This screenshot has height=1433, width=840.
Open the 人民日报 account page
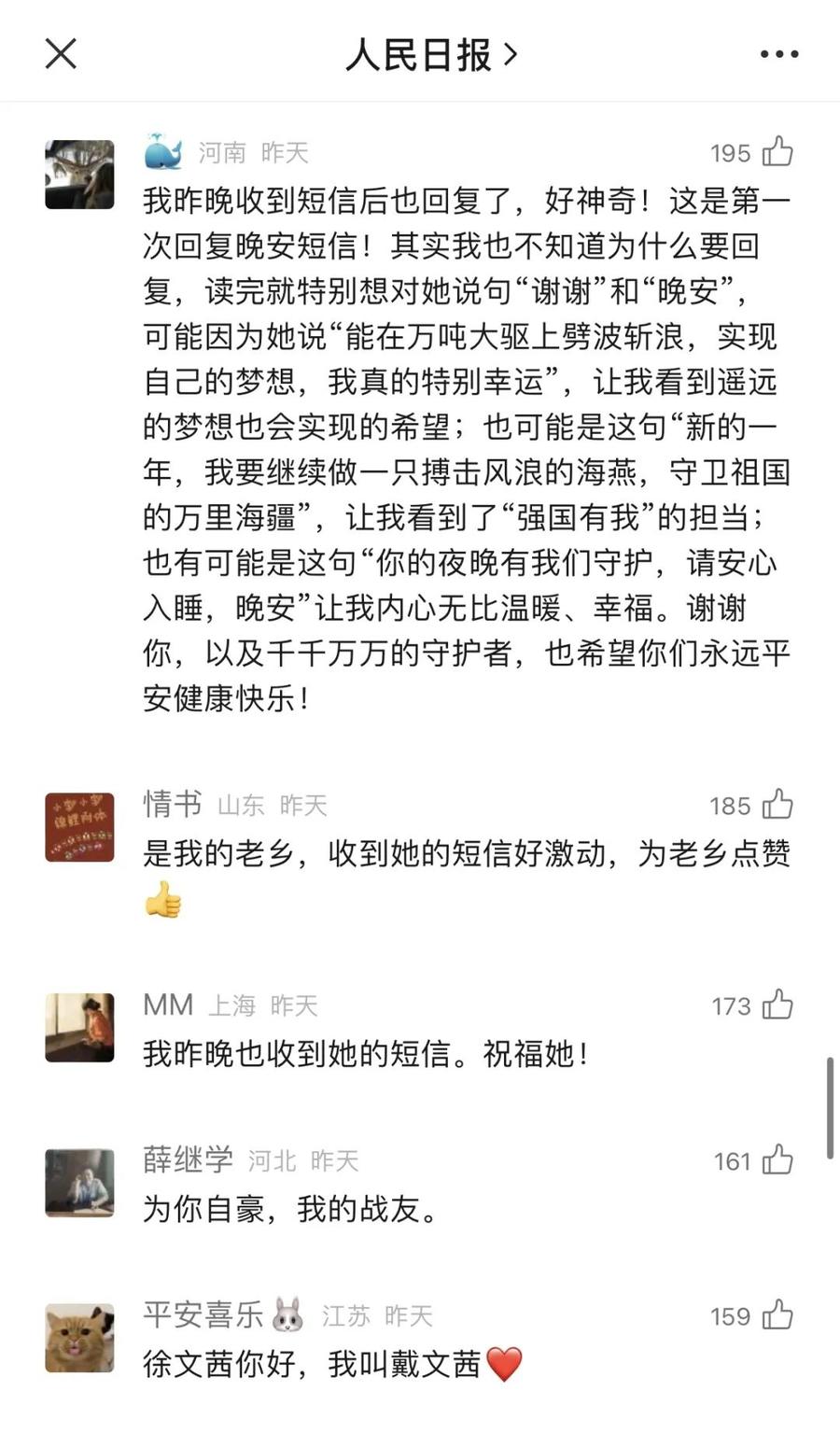tap(430, 55)
